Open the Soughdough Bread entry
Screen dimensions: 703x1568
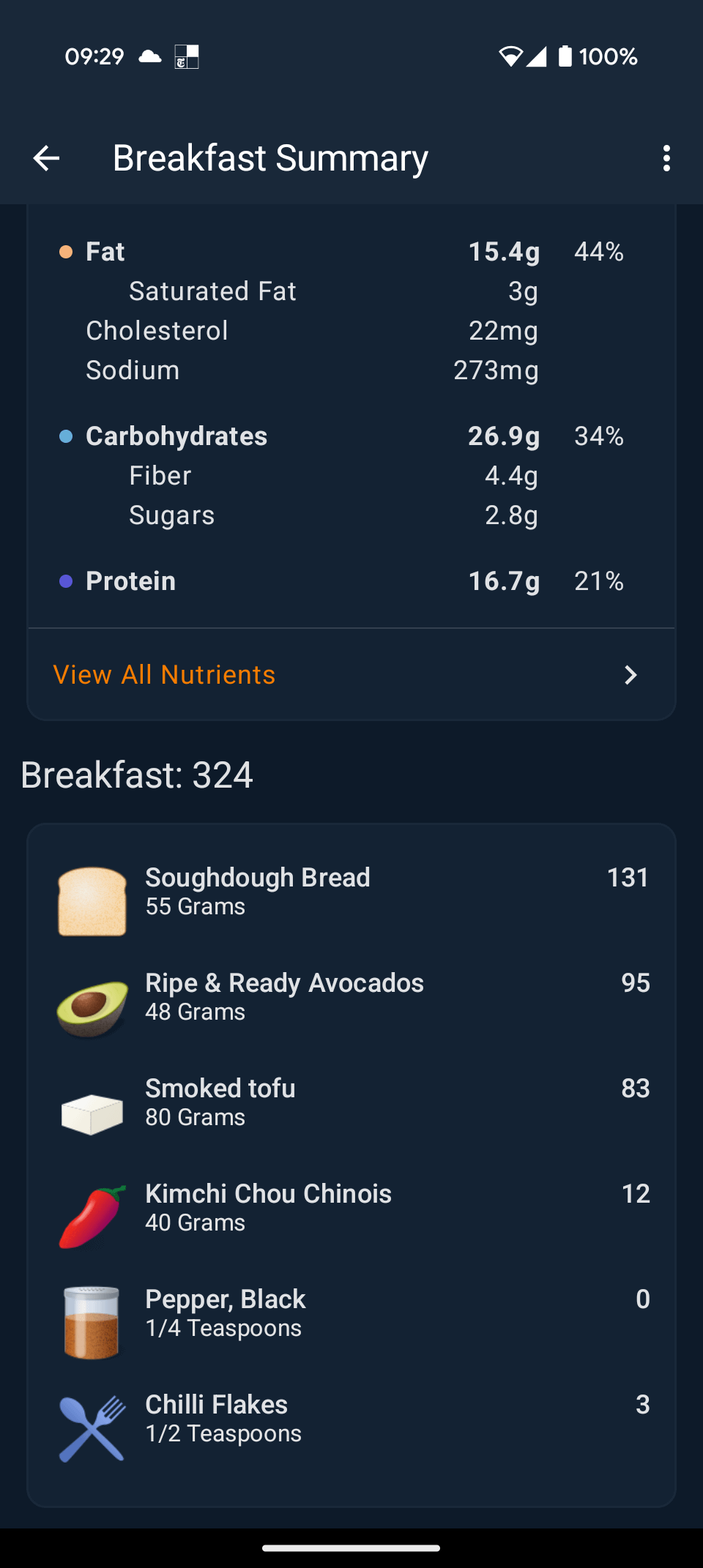(351, 892)
